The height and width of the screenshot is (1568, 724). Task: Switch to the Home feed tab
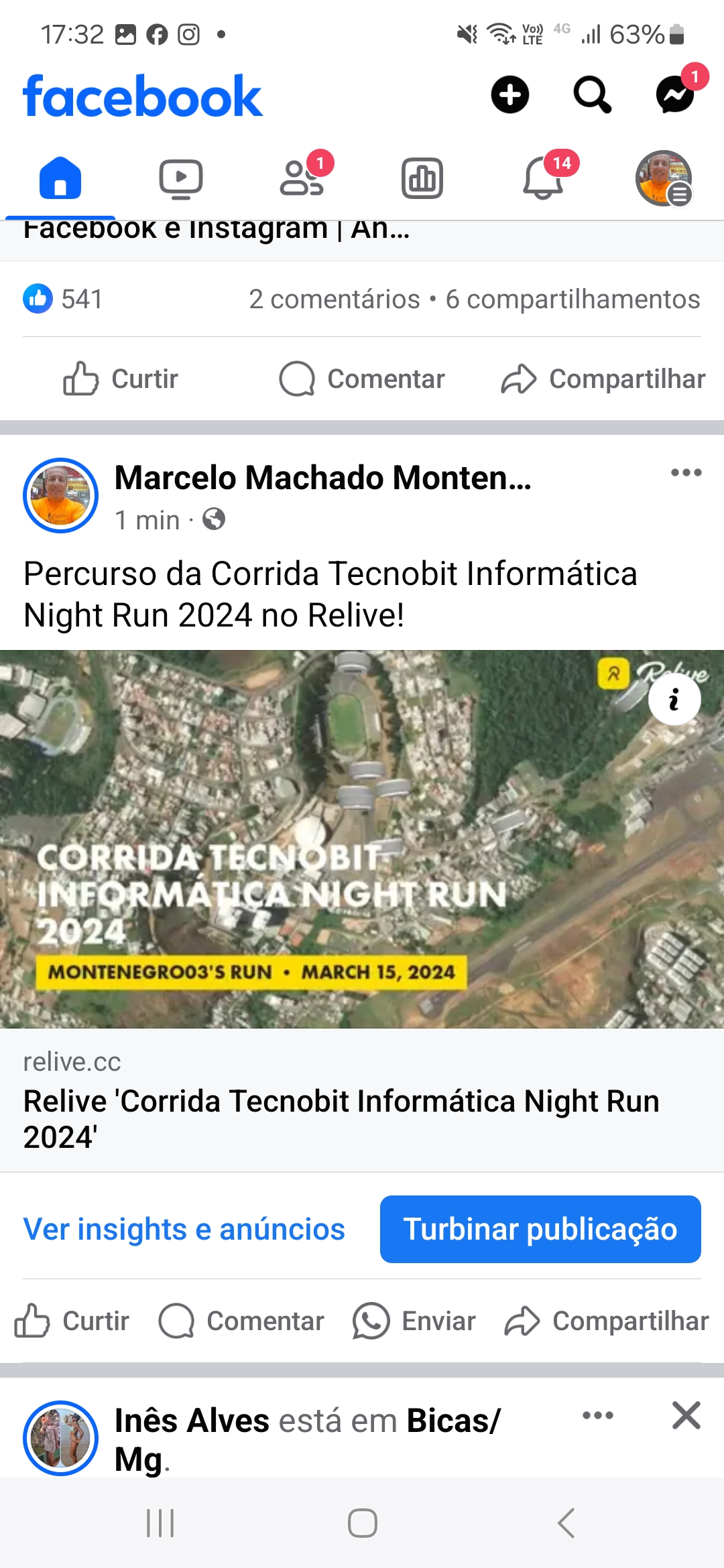click(60, 178)
